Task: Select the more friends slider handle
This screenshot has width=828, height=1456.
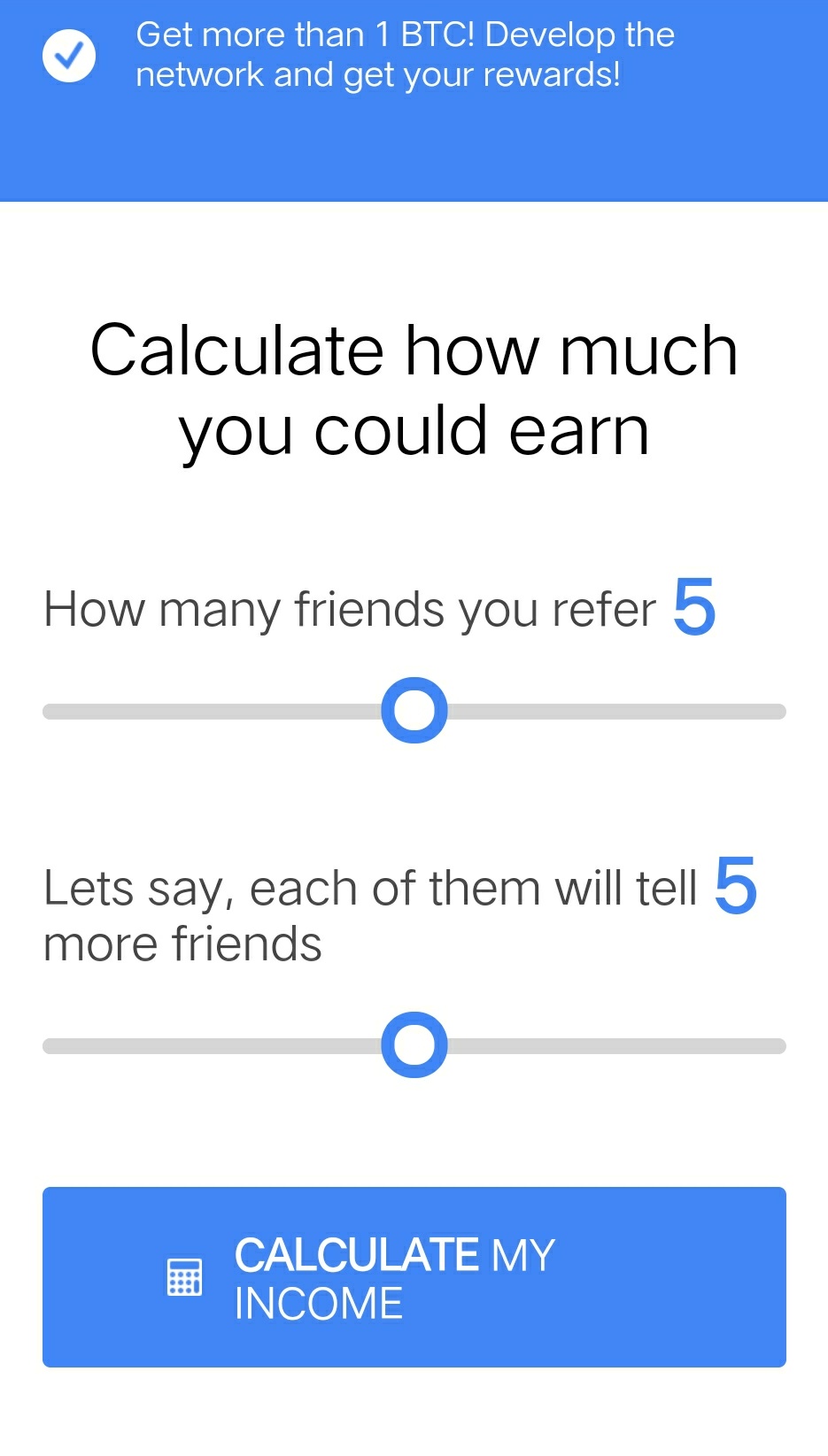Action: pos(414,1044)
